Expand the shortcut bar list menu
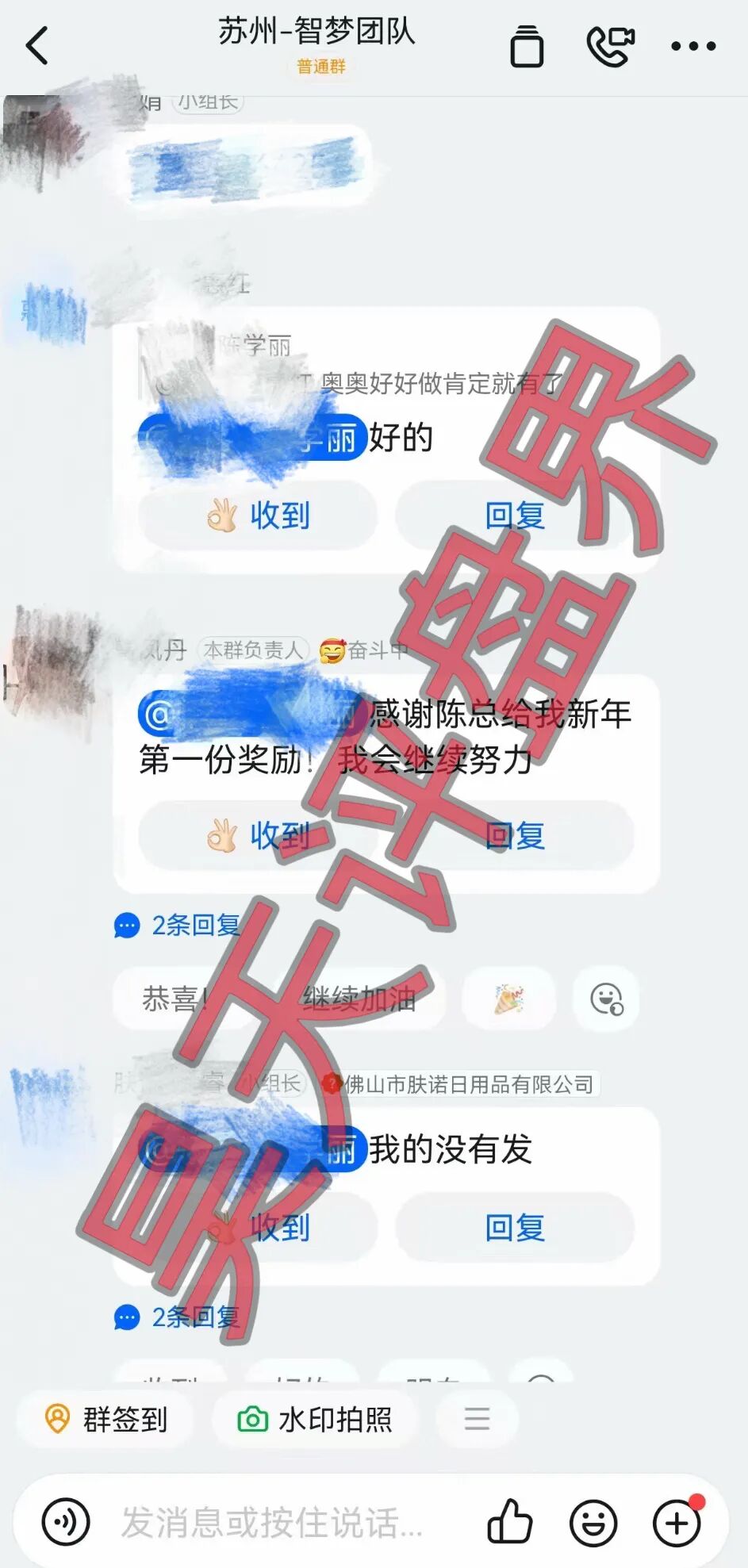748x1568 pixels. (477, 1419)
